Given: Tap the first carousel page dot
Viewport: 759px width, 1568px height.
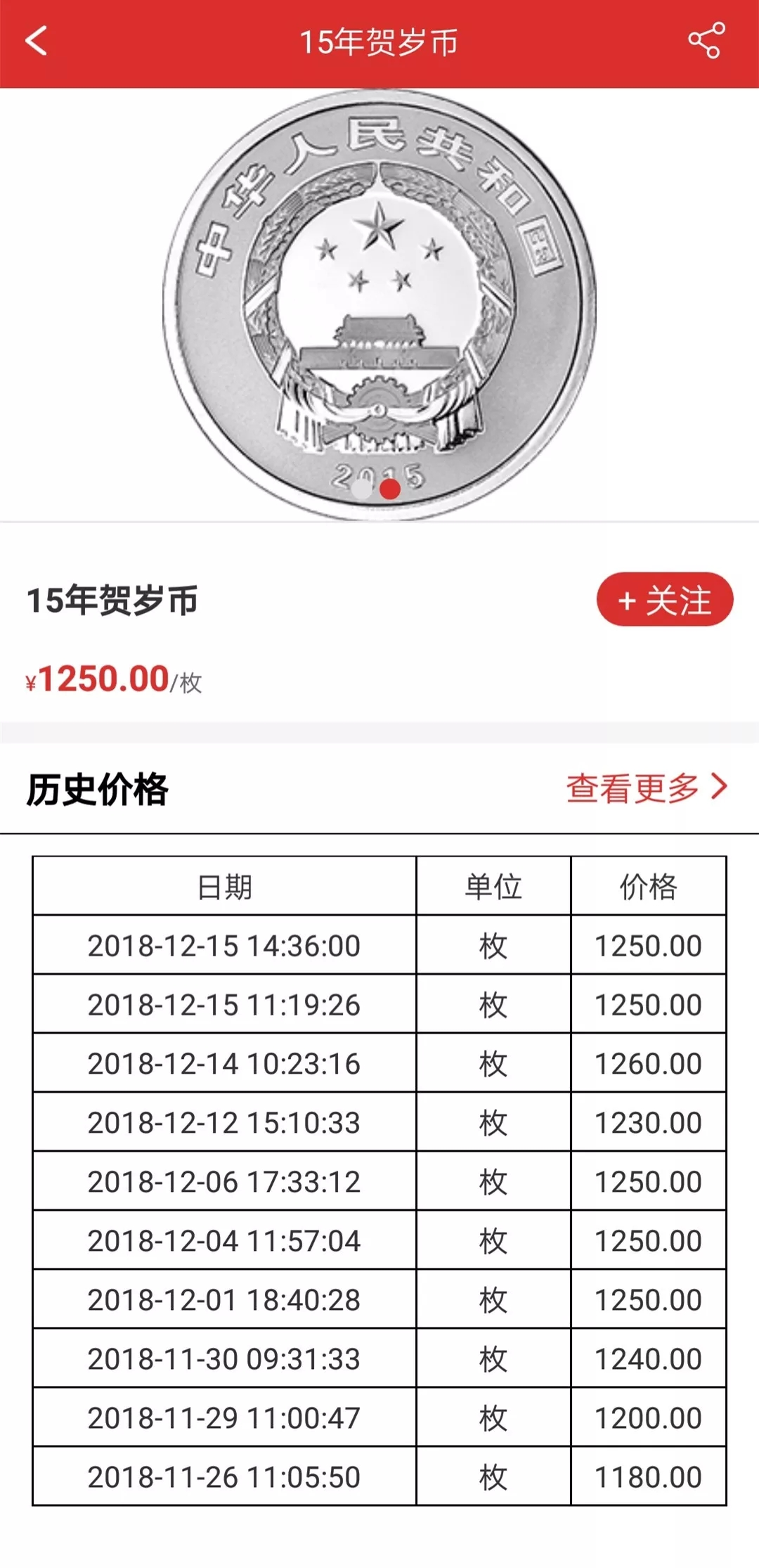Looking at the screenshot, I should pos(363,488).
